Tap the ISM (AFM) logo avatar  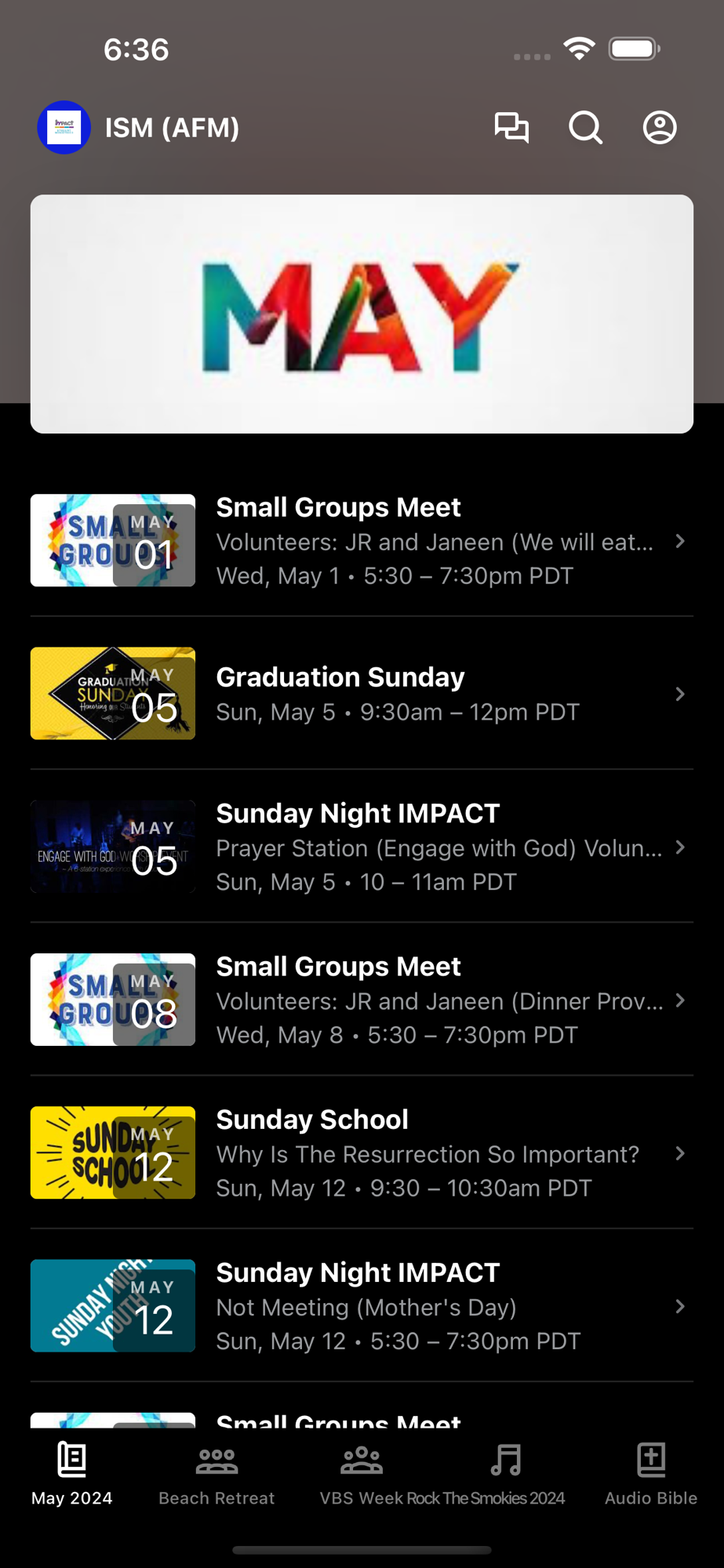tap(64, 128)
